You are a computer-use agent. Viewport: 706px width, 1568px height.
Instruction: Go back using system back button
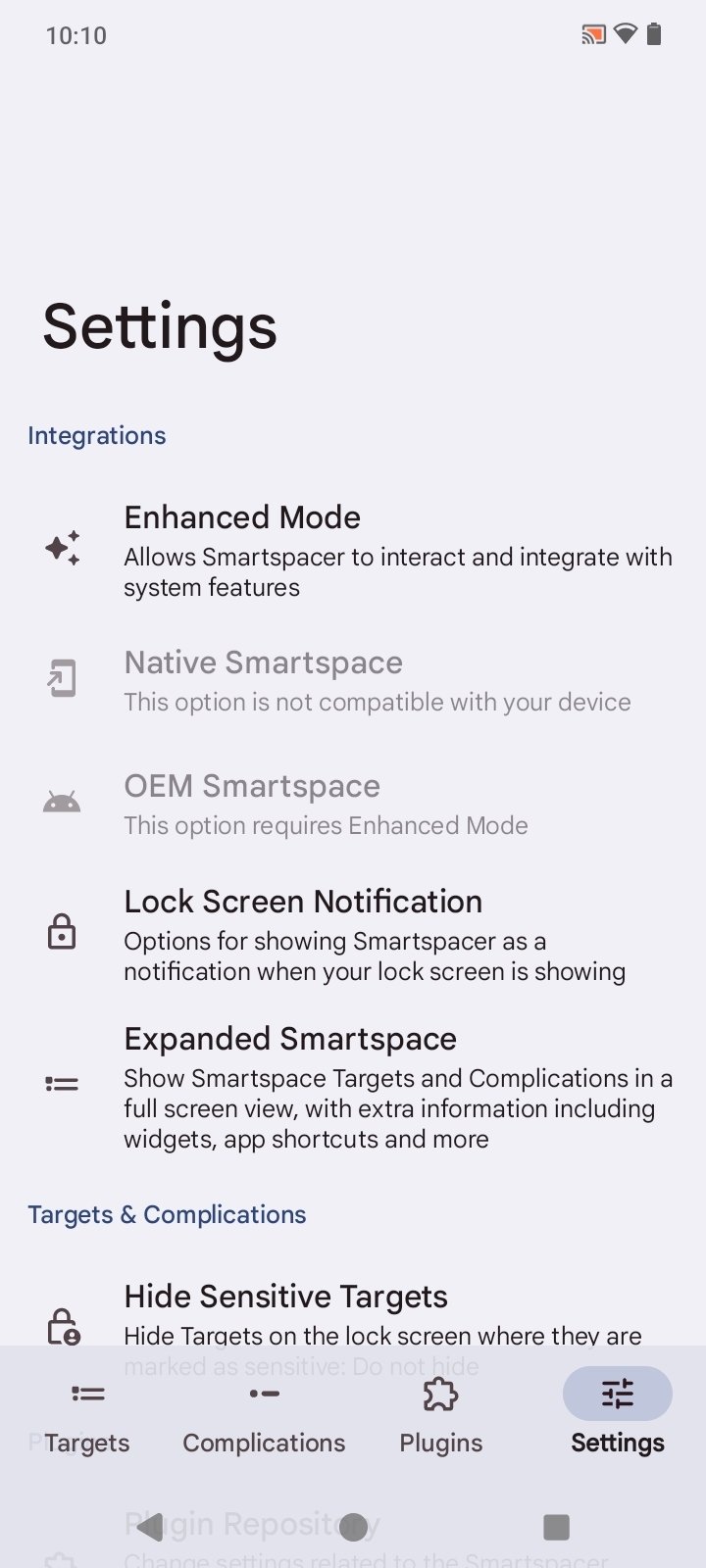click(x=150, y=1526)
